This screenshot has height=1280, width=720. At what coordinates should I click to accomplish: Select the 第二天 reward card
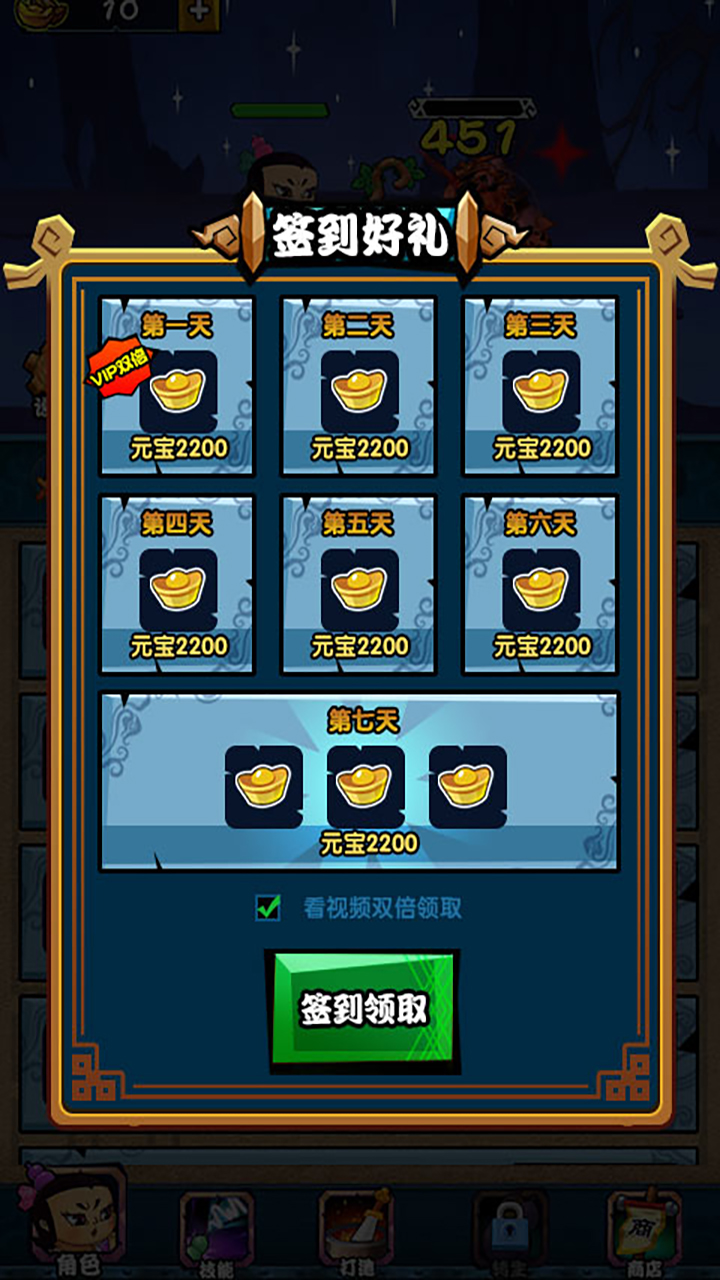[359, 386]
